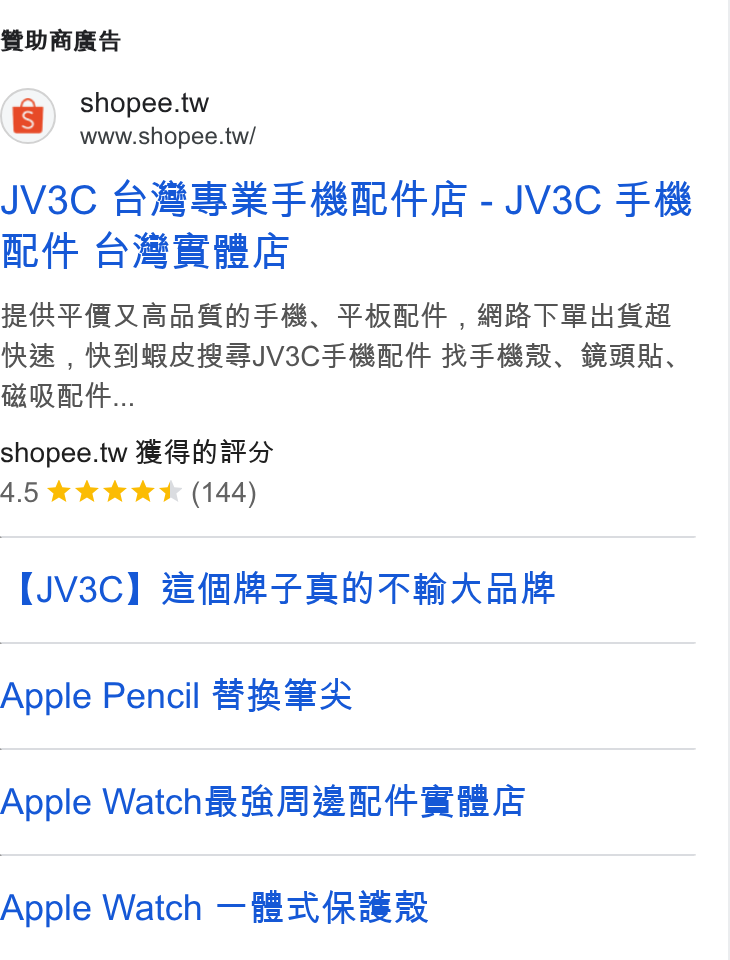Open the 【JV3C】這個牌子真的不輸大品牌 sitelink
730x960 pixels.
coord(283,589)
